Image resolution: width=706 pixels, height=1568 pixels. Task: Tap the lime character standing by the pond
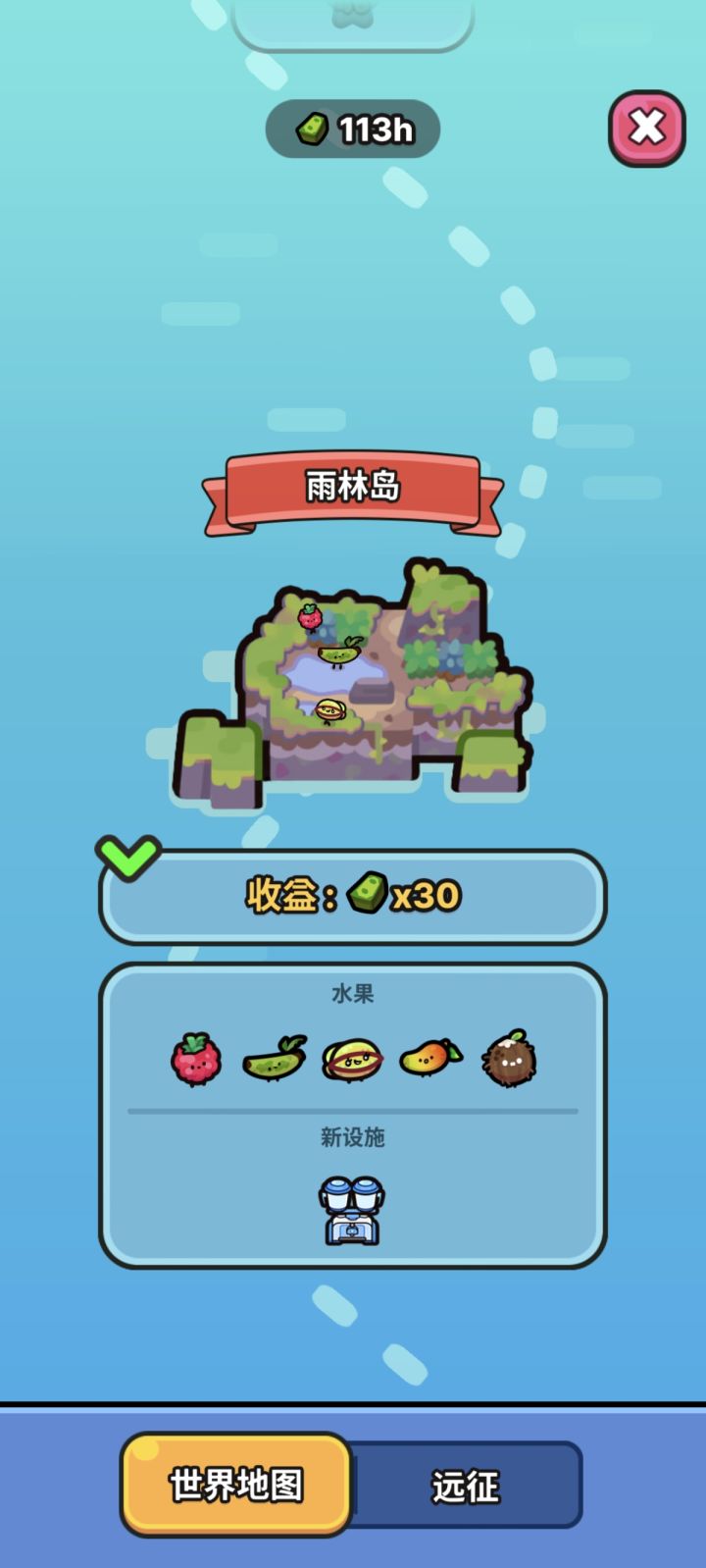tap(338, 655)
